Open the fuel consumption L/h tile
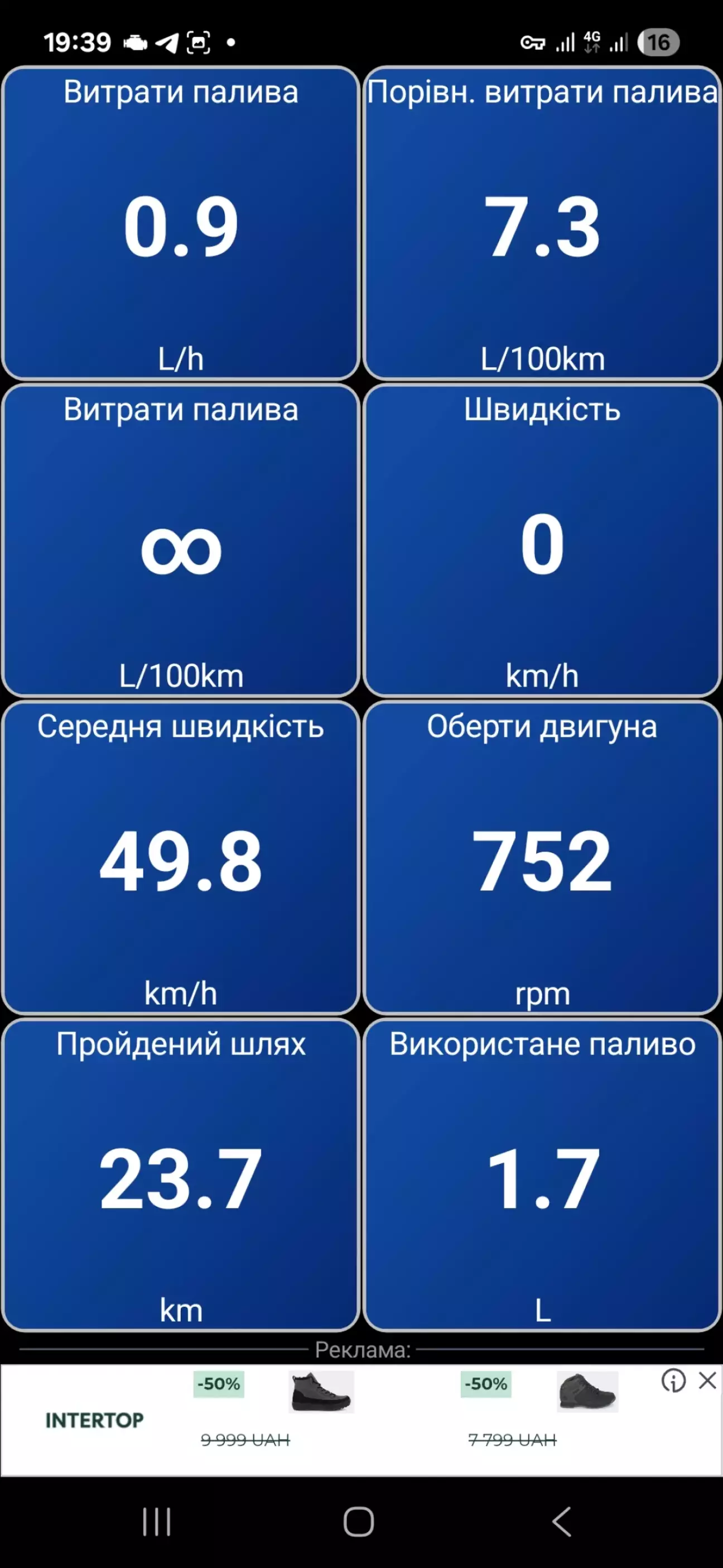 [181, 224]
